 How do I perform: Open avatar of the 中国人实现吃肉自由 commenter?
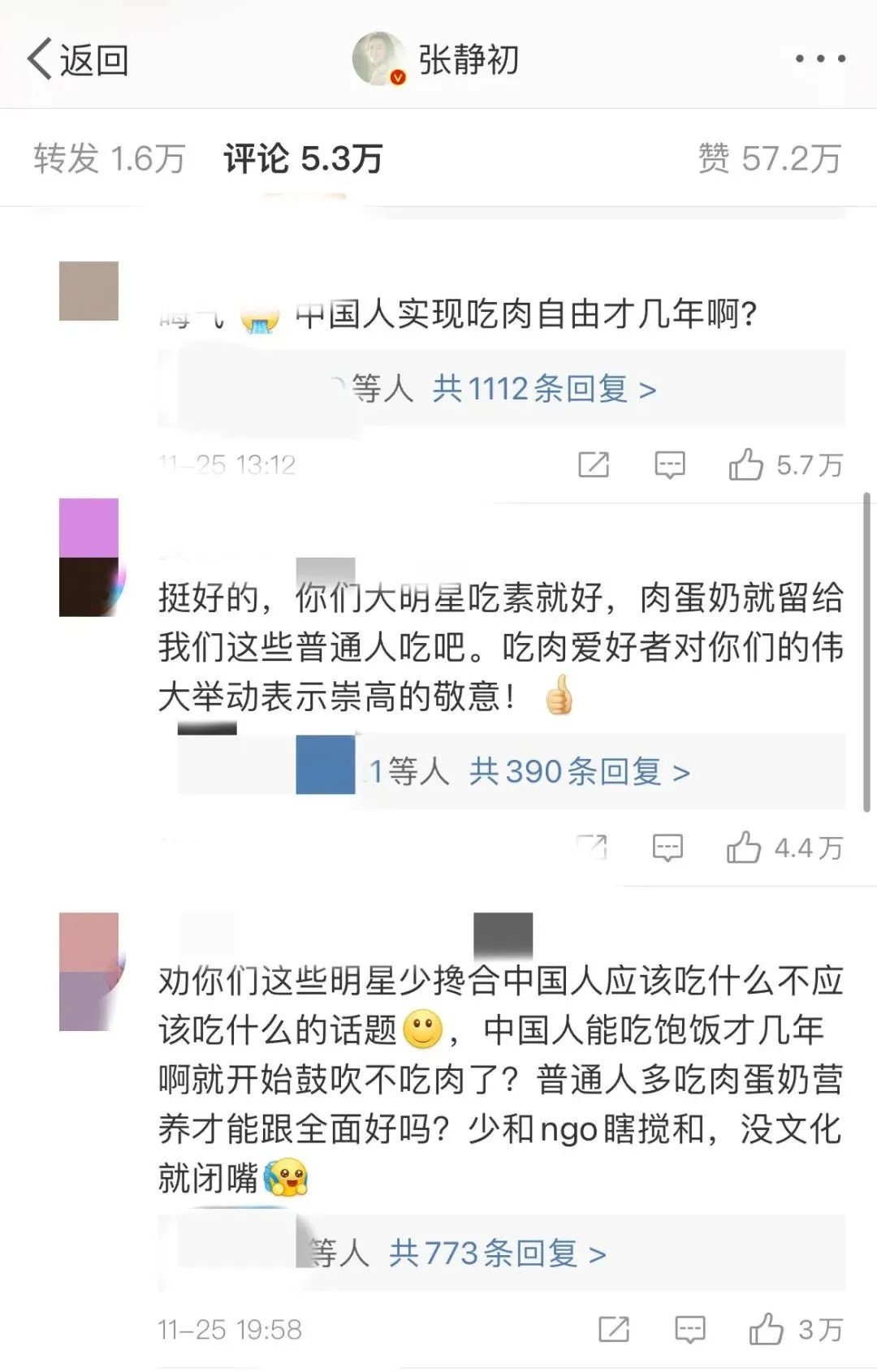click(89, 291)
